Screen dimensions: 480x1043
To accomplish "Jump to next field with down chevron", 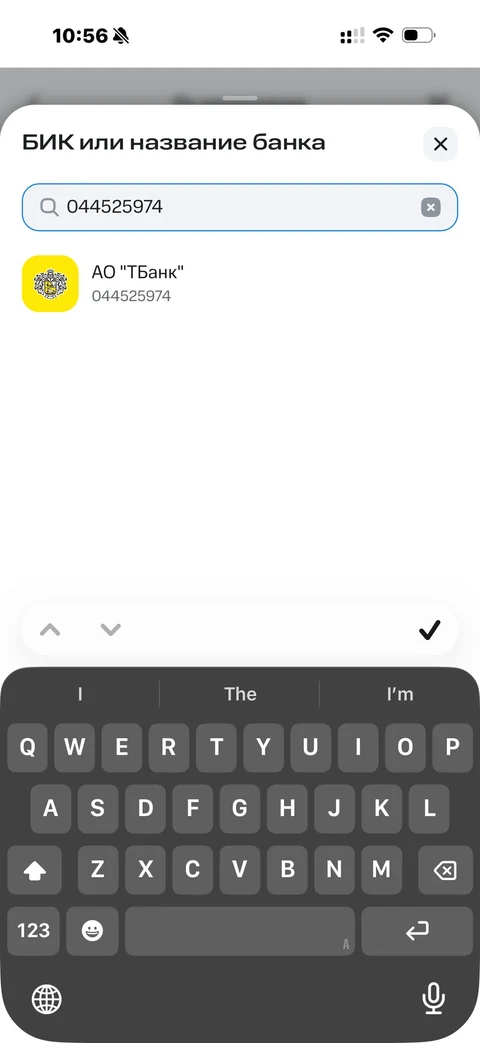I will pos(110,629).
